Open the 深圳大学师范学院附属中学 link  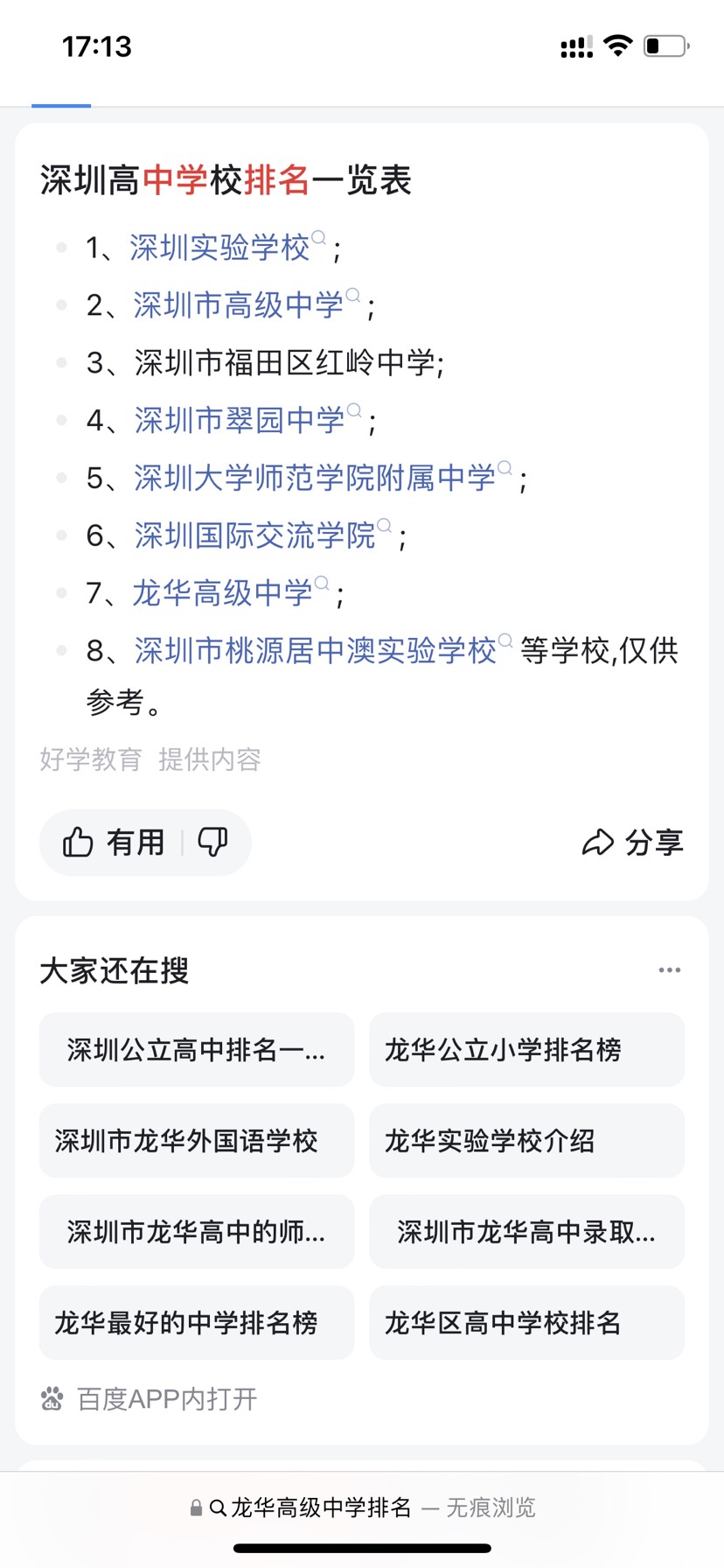pyautogui.click(x=314, y=478)
